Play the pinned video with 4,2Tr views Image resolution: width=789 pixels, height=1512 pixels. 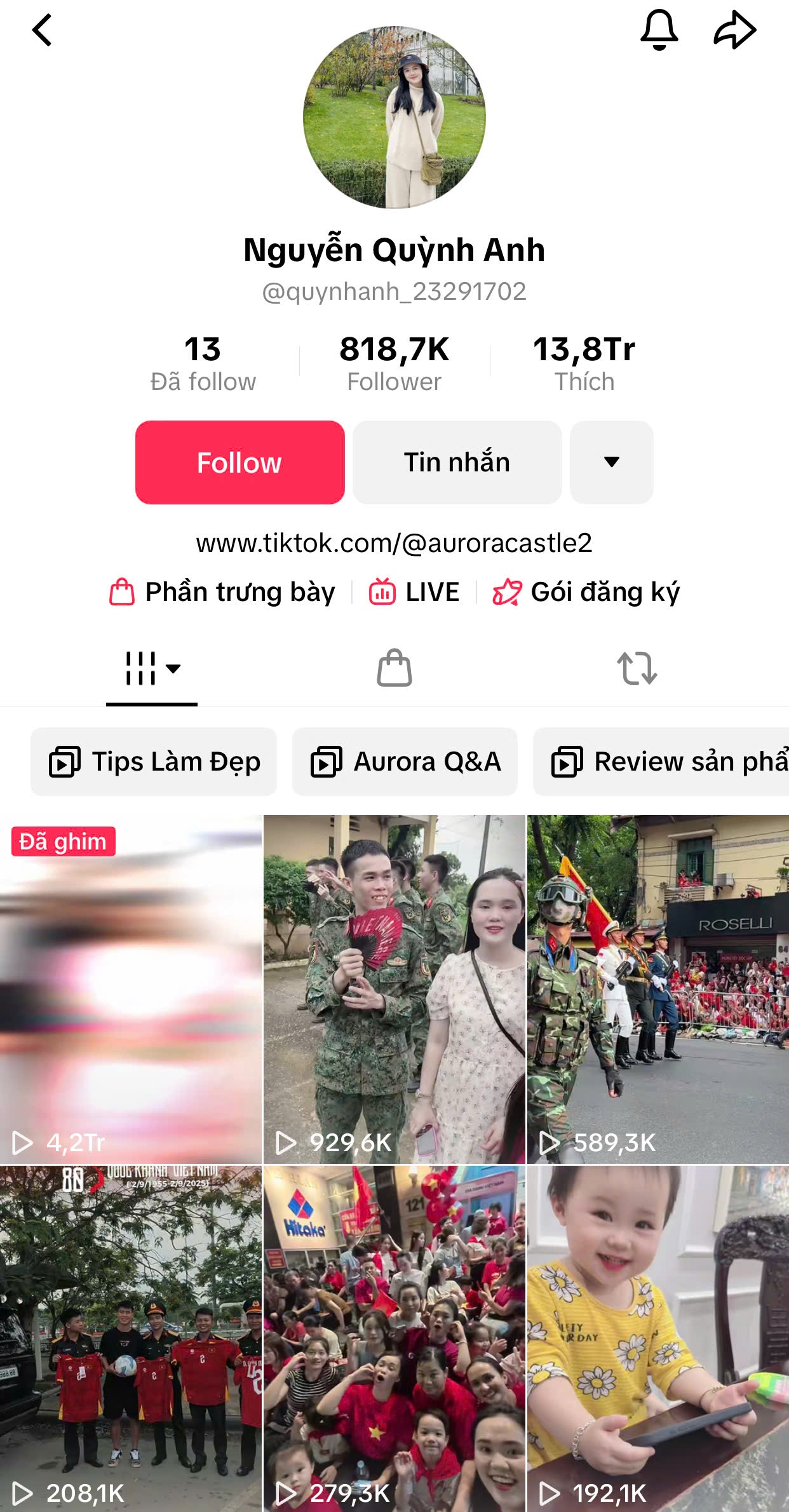pyautogui.click(x=130, y=989)
